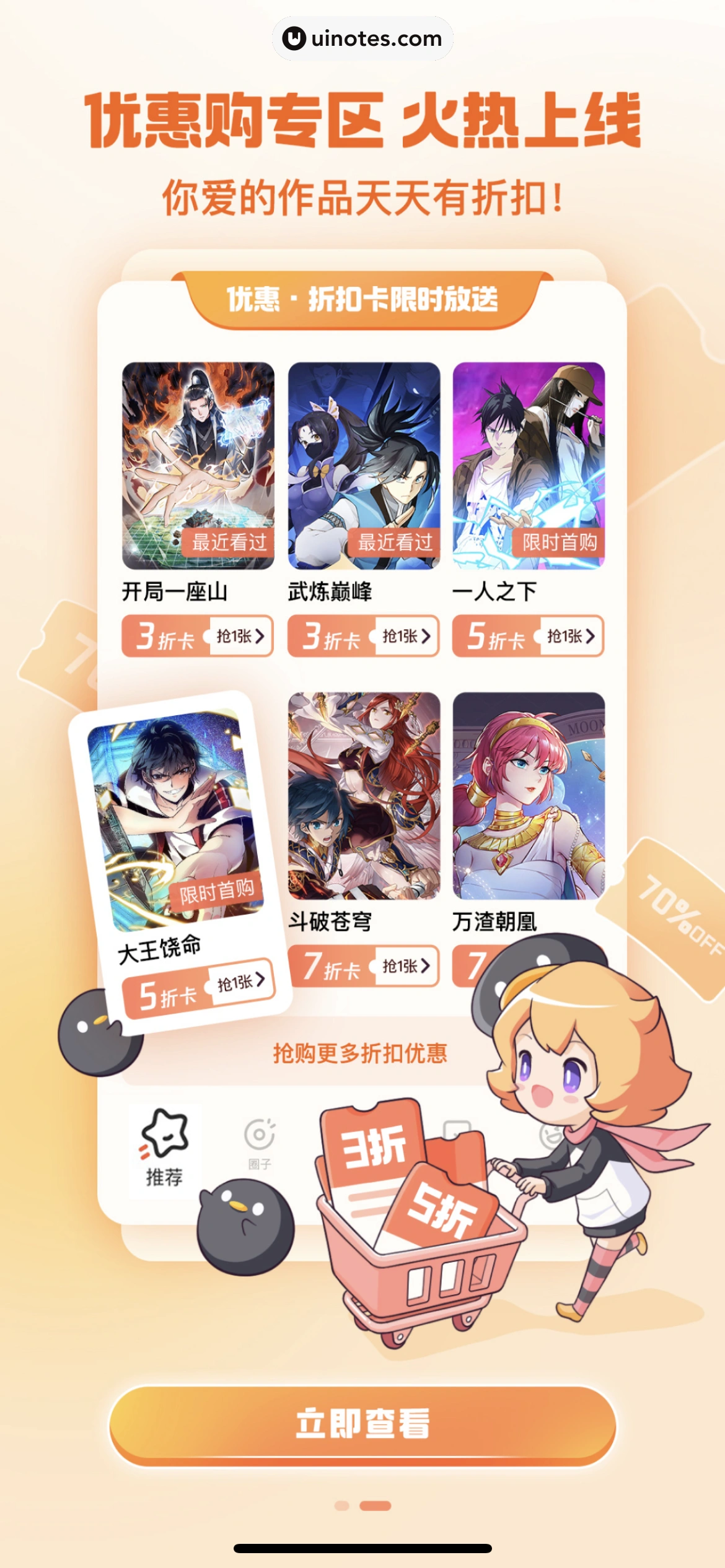Claim 抢1张 on the 开局一座山 3折卡
This screenshot has width=725, height=1568.
pos(240,635)
